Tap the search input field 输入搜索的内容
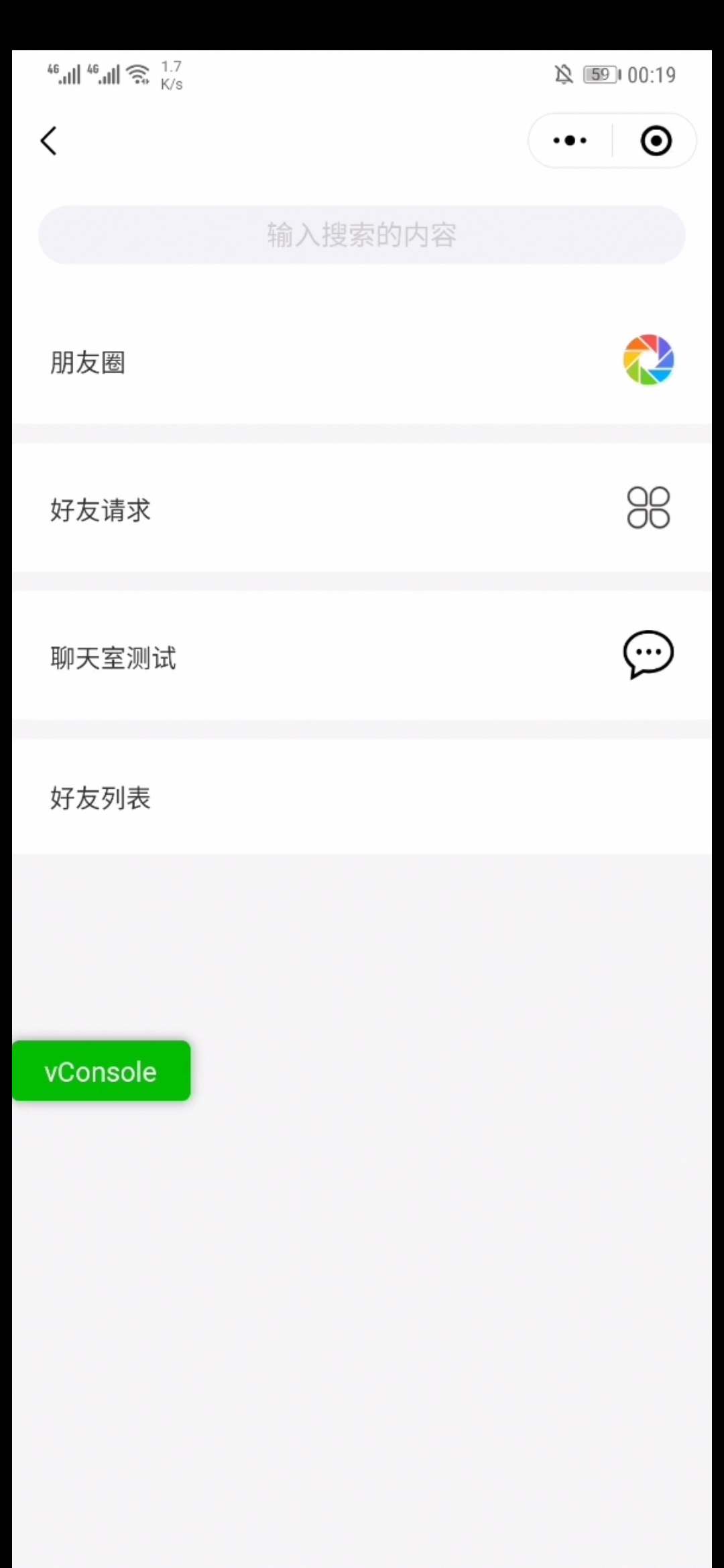This screenshot has height=1568, width=724. pyautogui.click(x=362, y=235)
